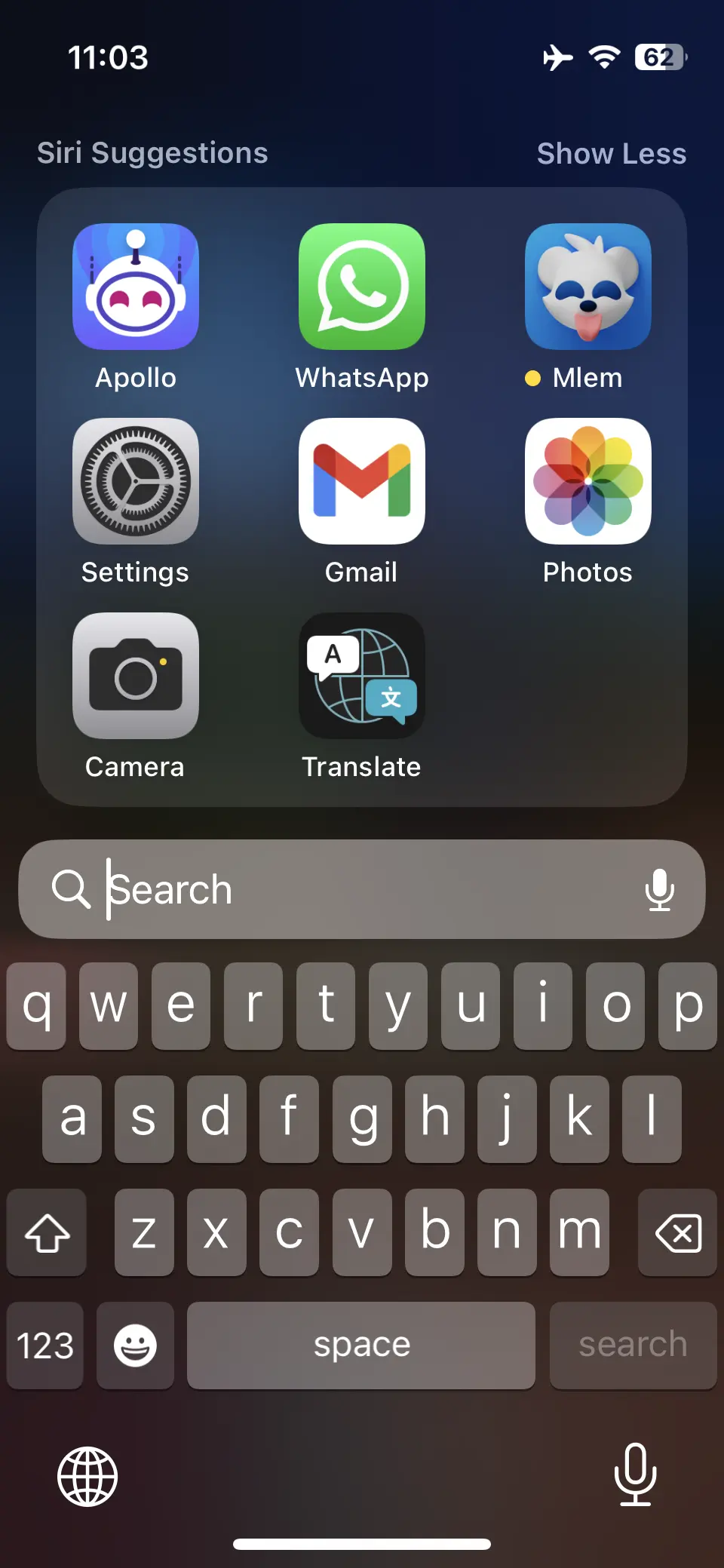Open the Translate app
Viewport: 724px width, 1568px height.
click(362, 676)
